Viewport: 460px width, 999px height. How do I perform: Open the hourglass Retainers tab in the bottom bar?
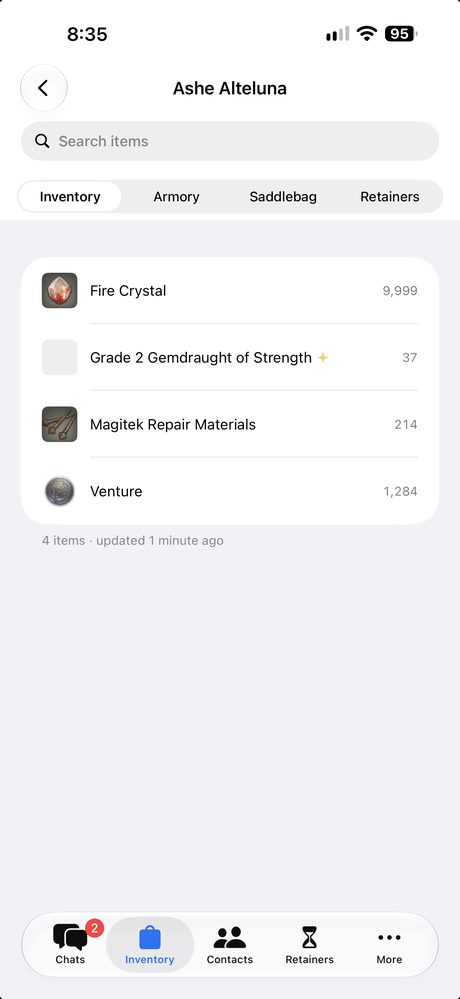310,945
